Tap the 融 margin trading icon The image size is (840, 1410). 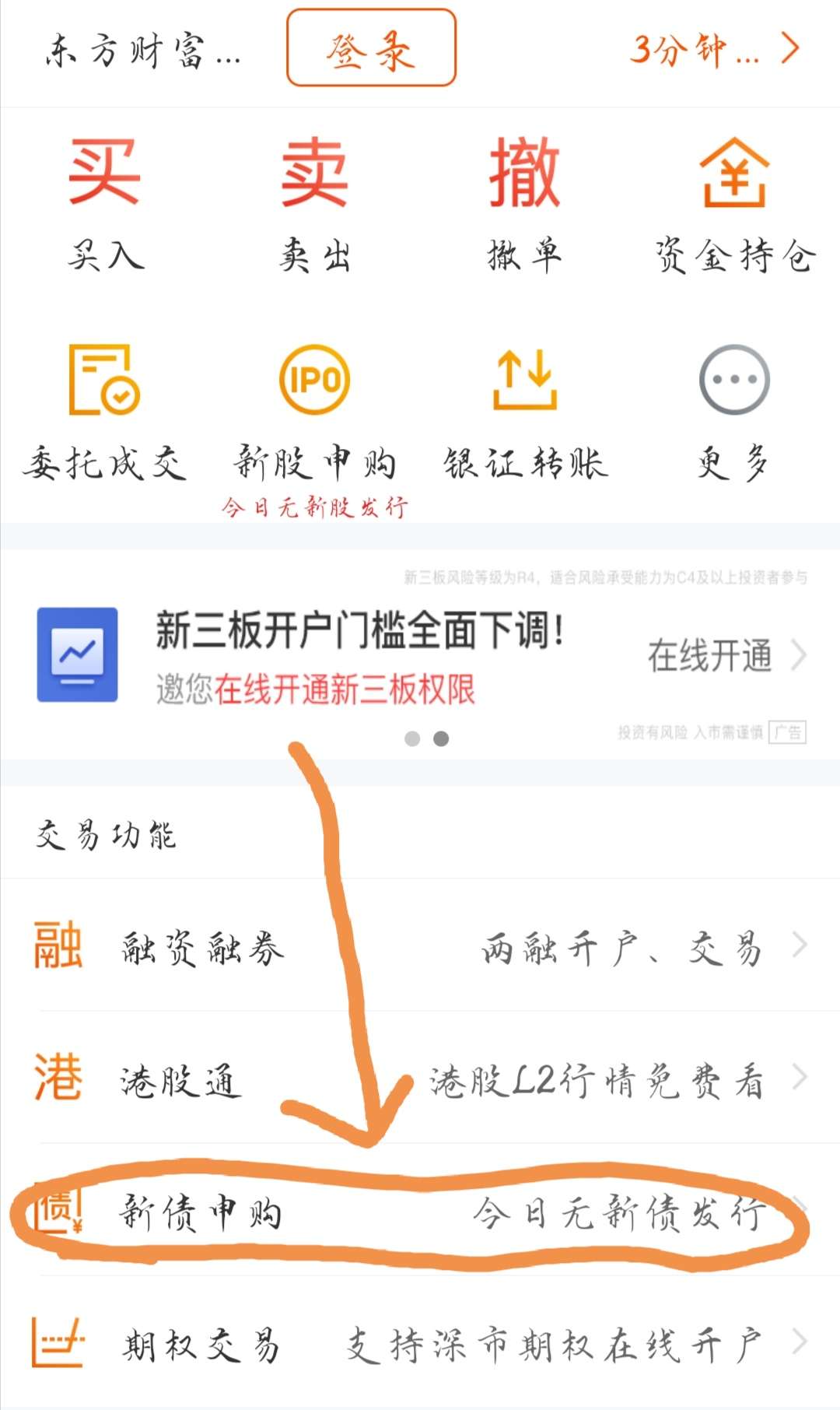coord(58,945)
